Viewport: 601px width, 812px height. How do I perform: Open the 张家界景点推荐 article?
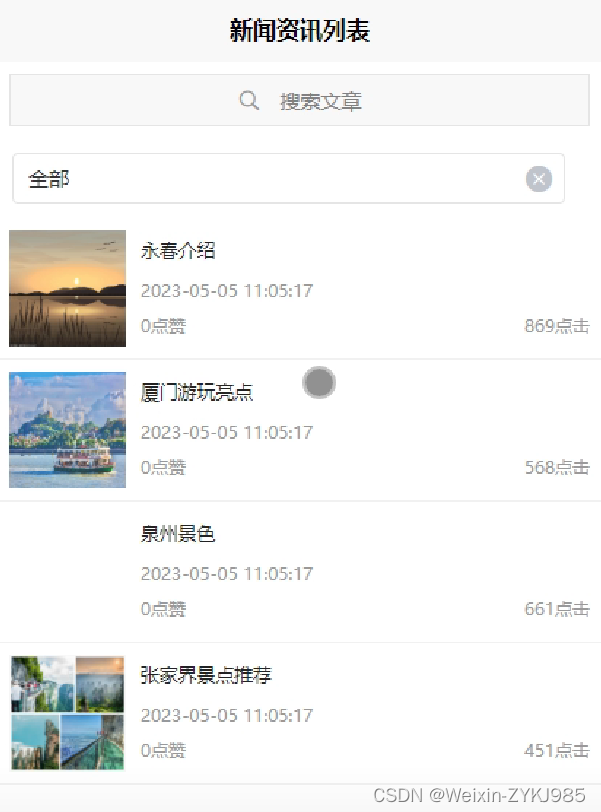point(206,676)
